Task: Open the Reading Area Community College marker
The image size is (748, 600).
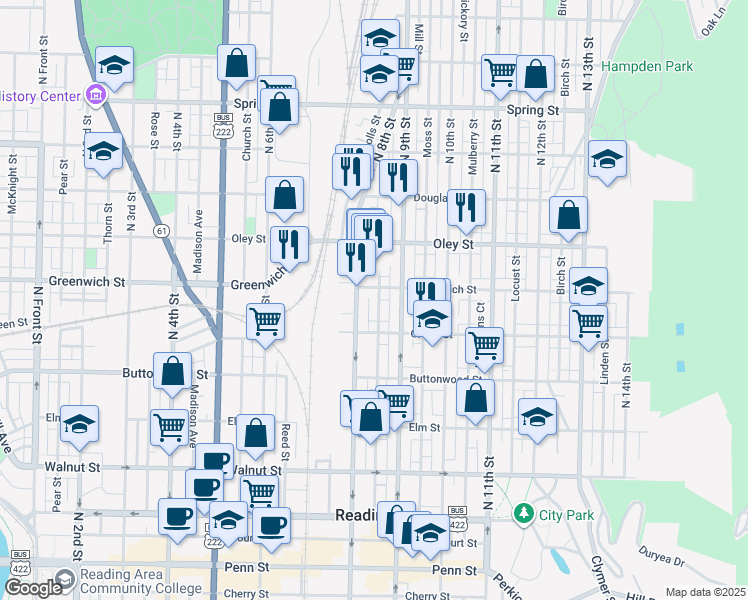Action: (64, 580)
